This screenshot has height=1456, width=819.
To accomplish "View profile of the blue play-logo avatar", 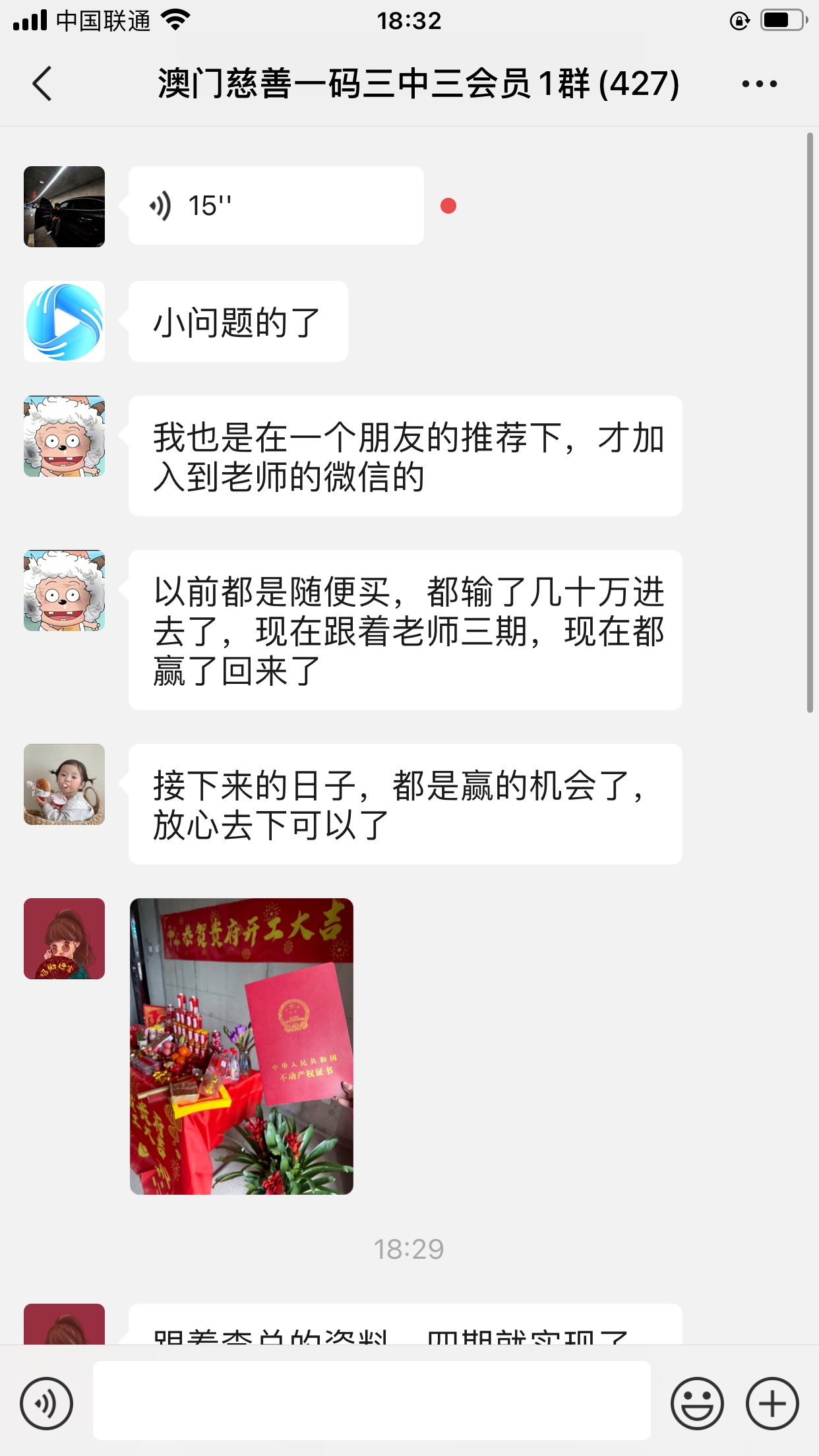I will pyautogui.click(x=64, y=322).
